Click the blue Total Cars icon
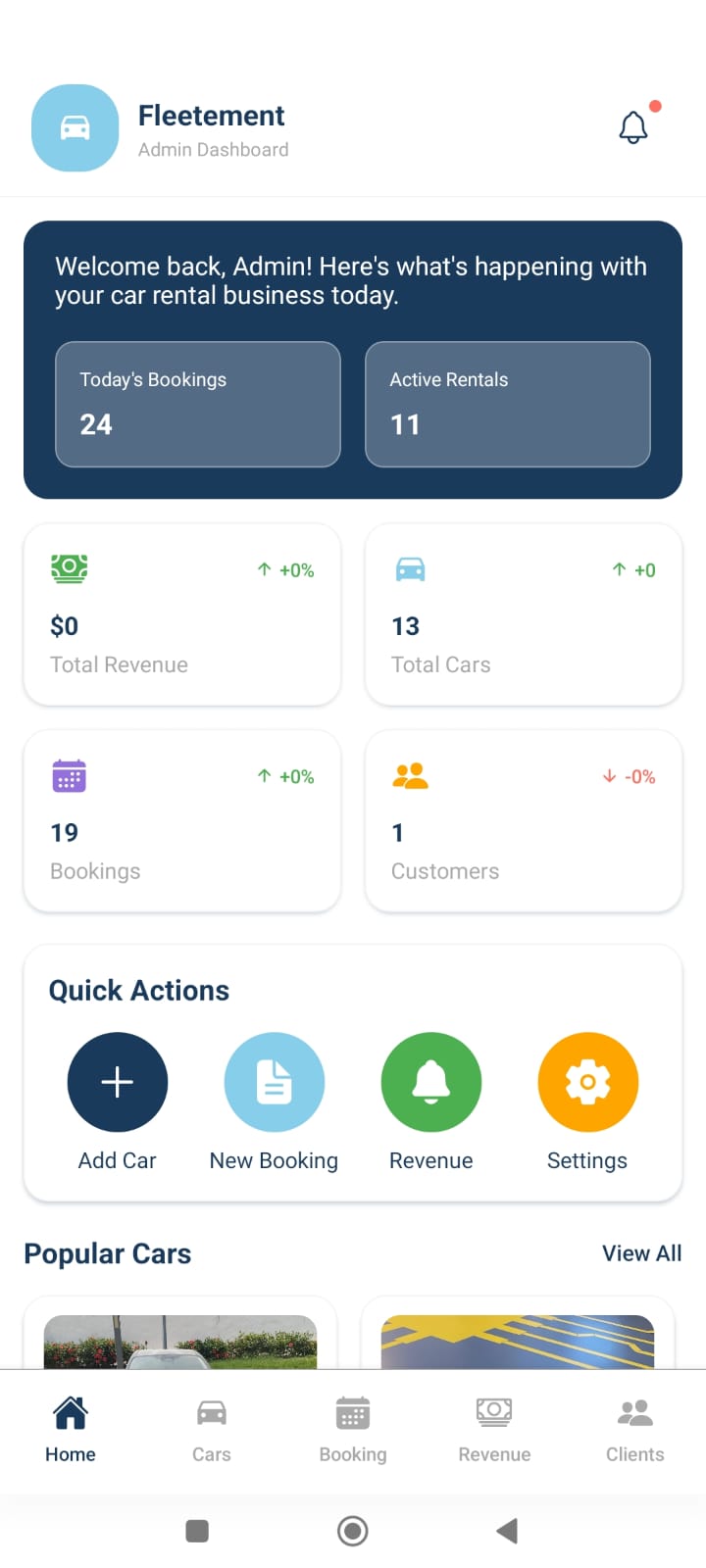The height and width of the screenshot is (1568, 706). [410, 568]
